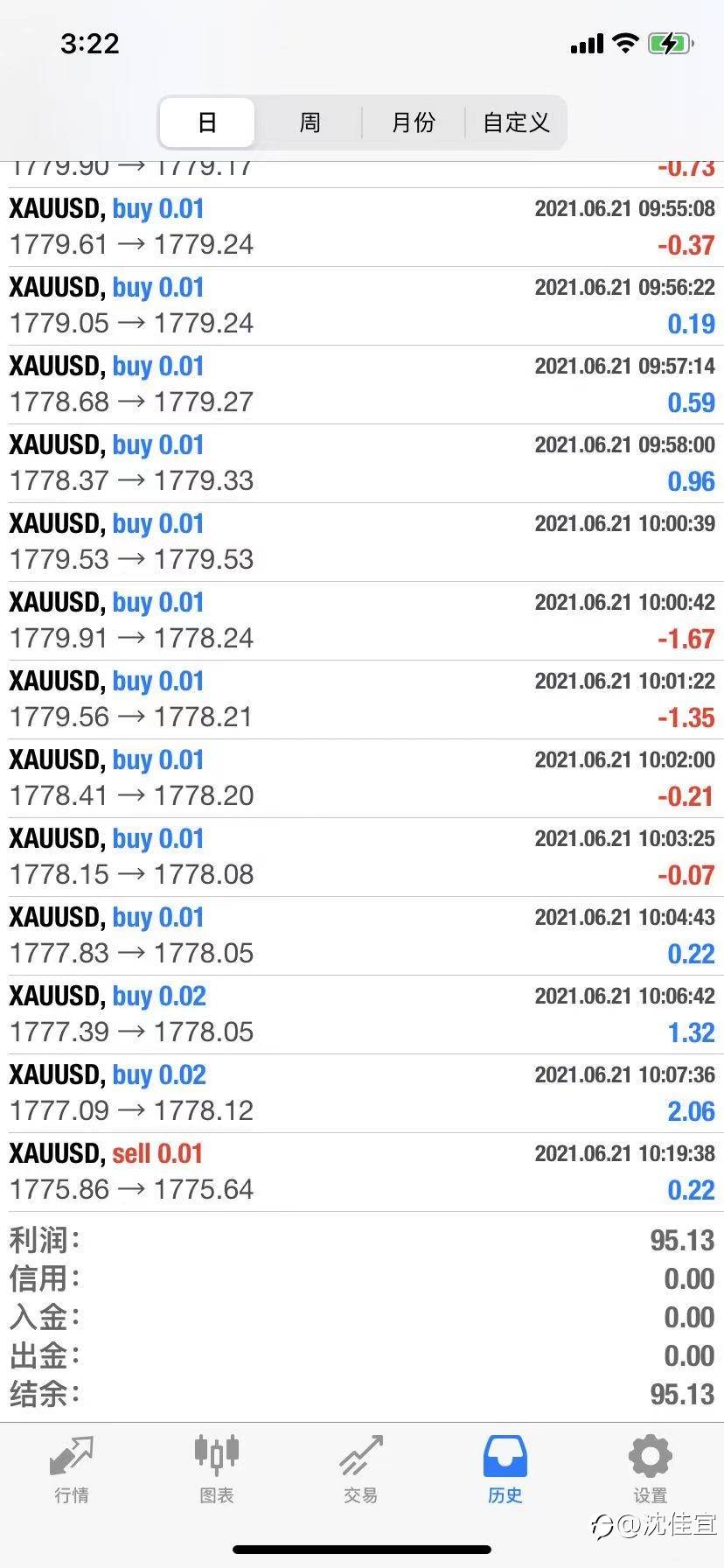The image size is (724, 1568).
Task: Open the 历史 history tab
Action: [505, 1471]
